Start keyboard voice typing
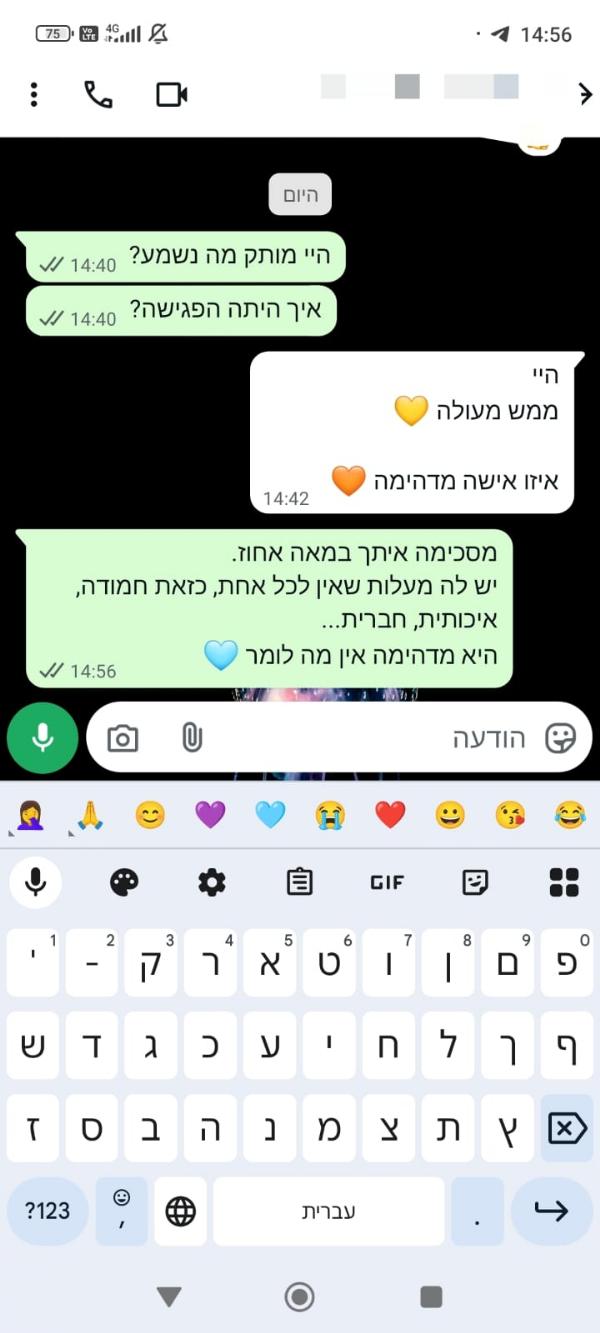 (x=36, y=882)
